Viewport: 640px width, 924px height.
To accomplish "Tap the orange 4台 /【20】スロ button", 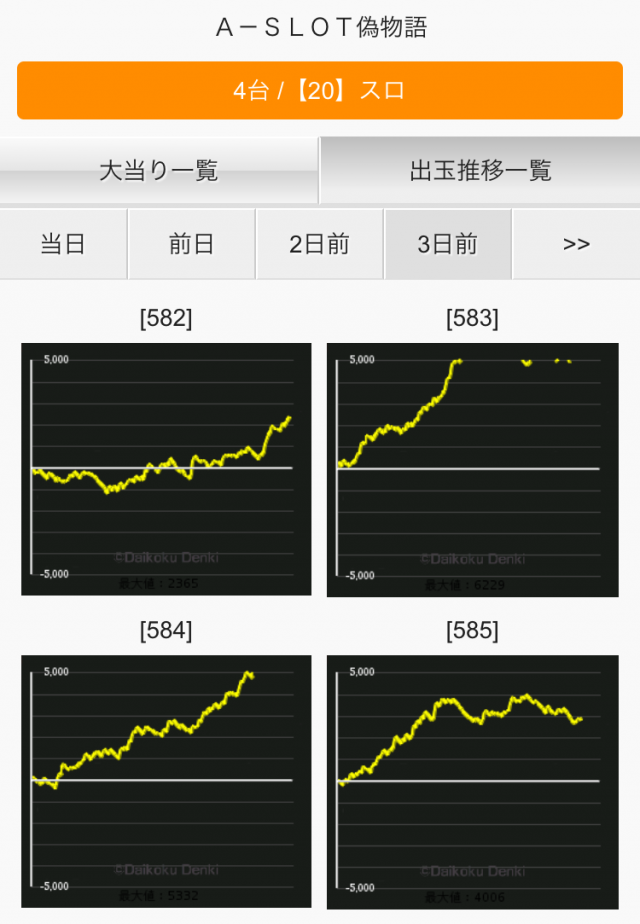I will 319,90.
